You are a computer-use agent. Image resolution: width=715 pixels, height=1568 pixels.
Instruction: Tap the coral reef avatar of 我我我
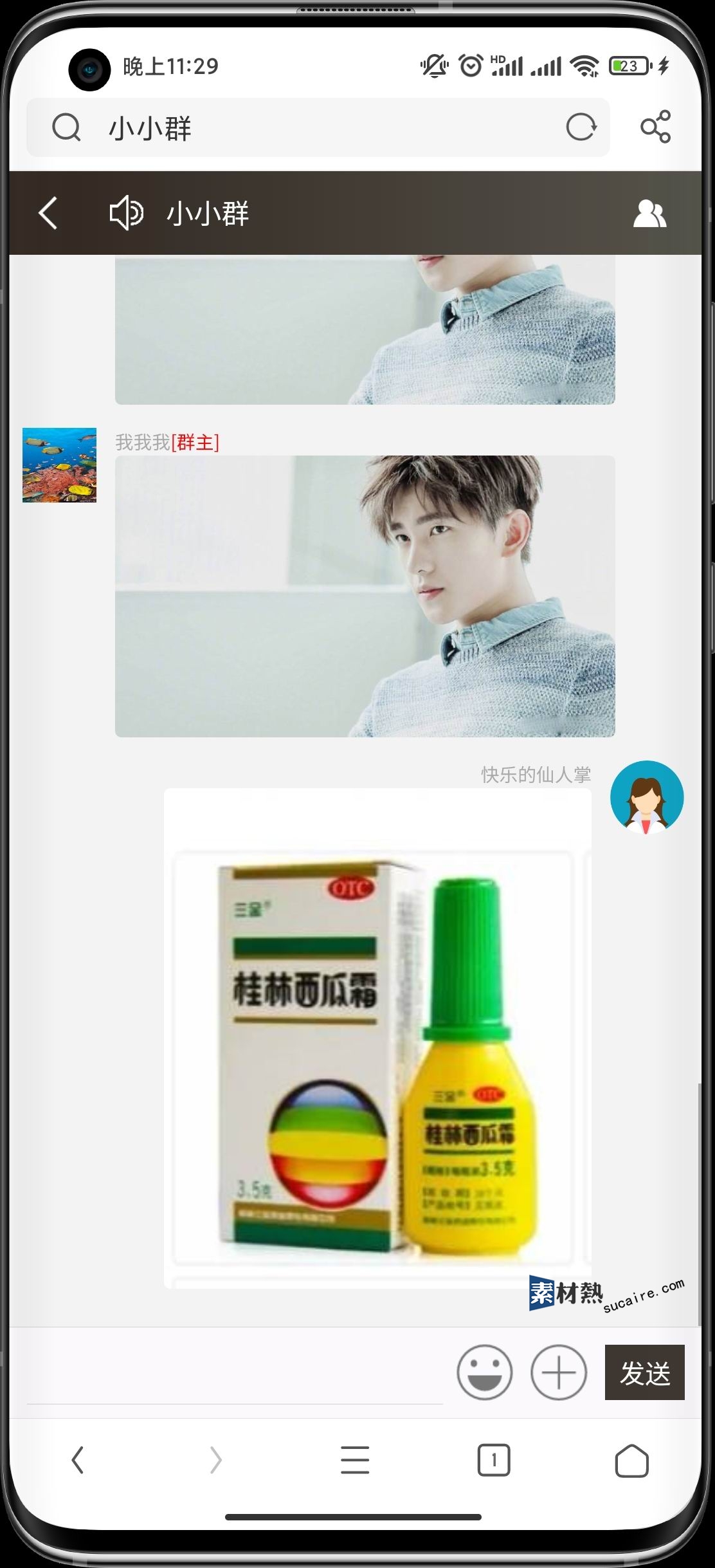[x=59, y=465]
